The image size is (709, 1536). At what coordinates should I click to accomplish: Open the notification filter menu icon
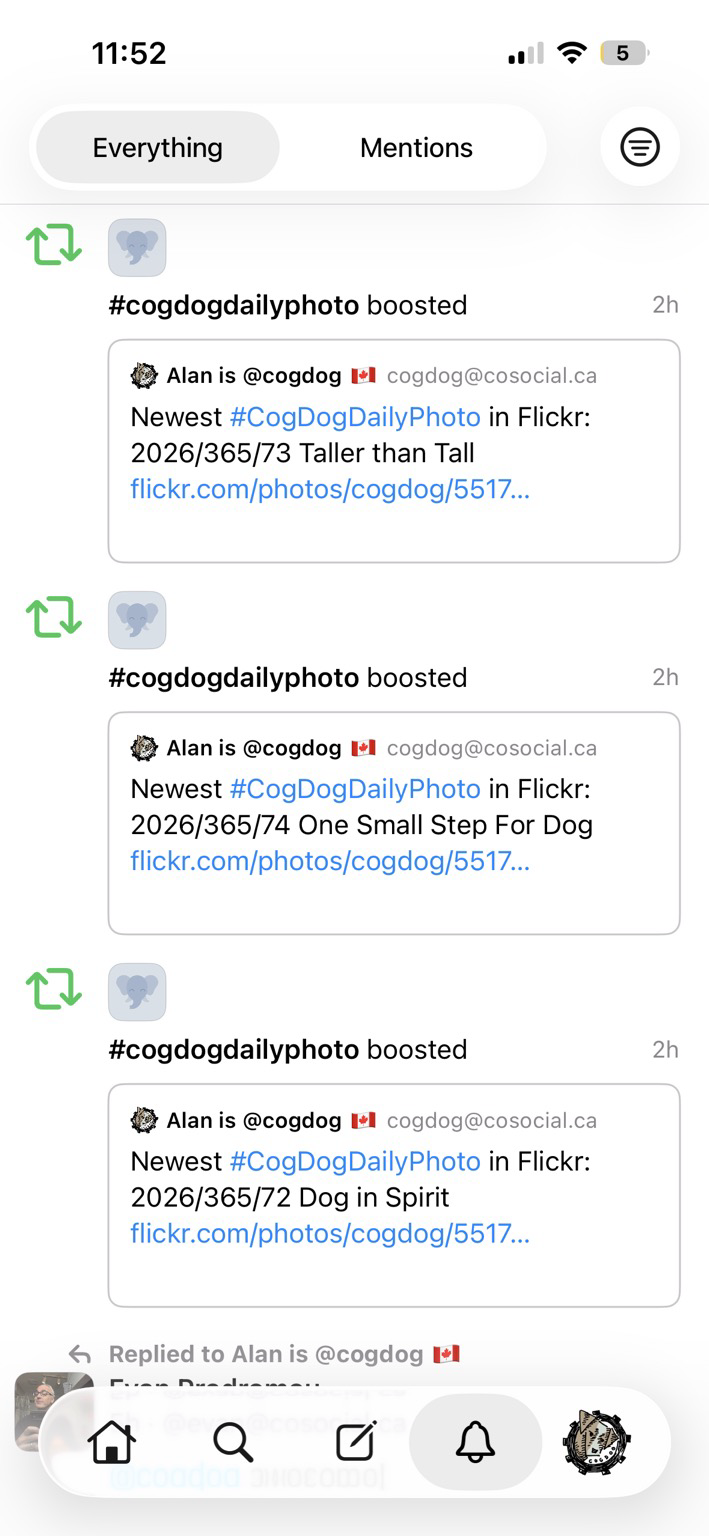tap(640, 148)
